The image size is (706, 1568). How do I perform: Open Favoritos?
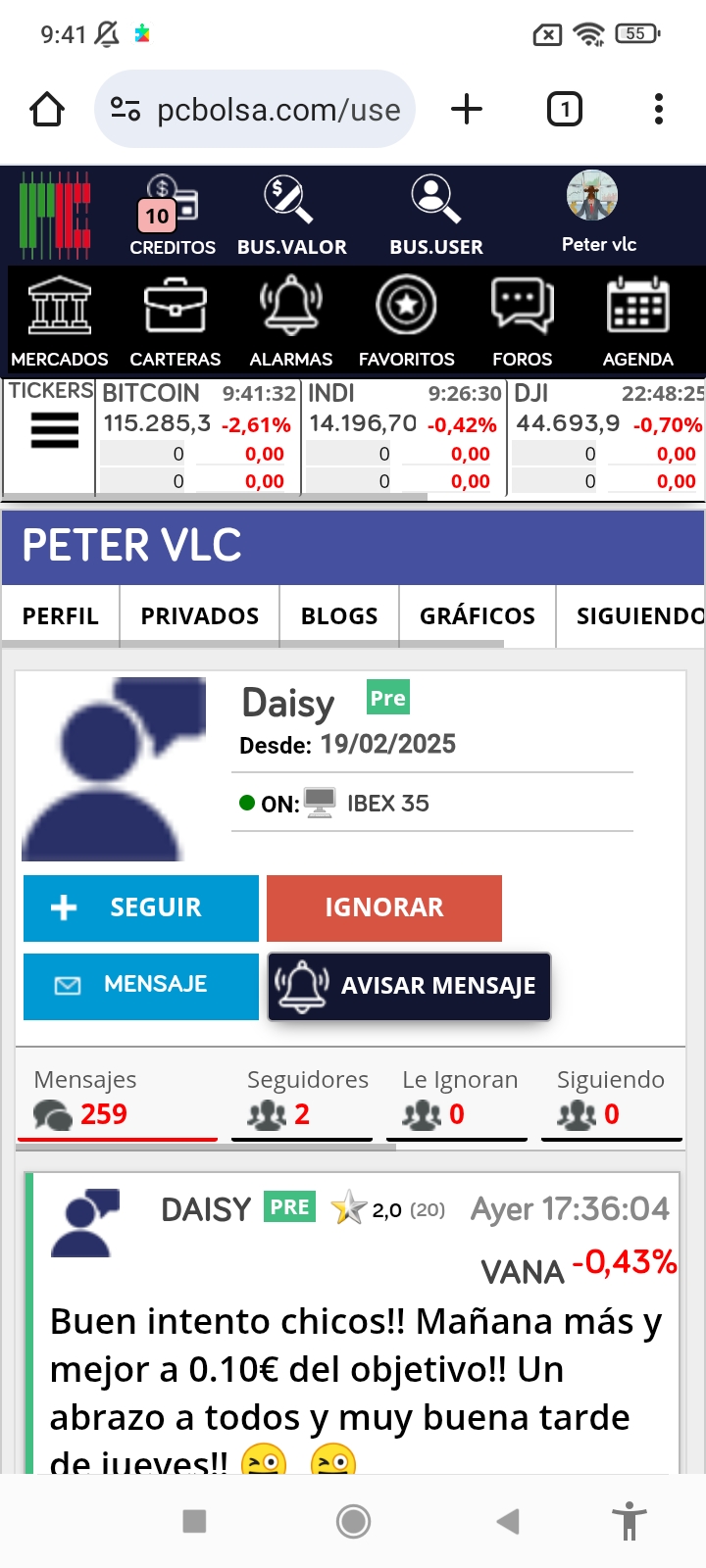point(407,321)
